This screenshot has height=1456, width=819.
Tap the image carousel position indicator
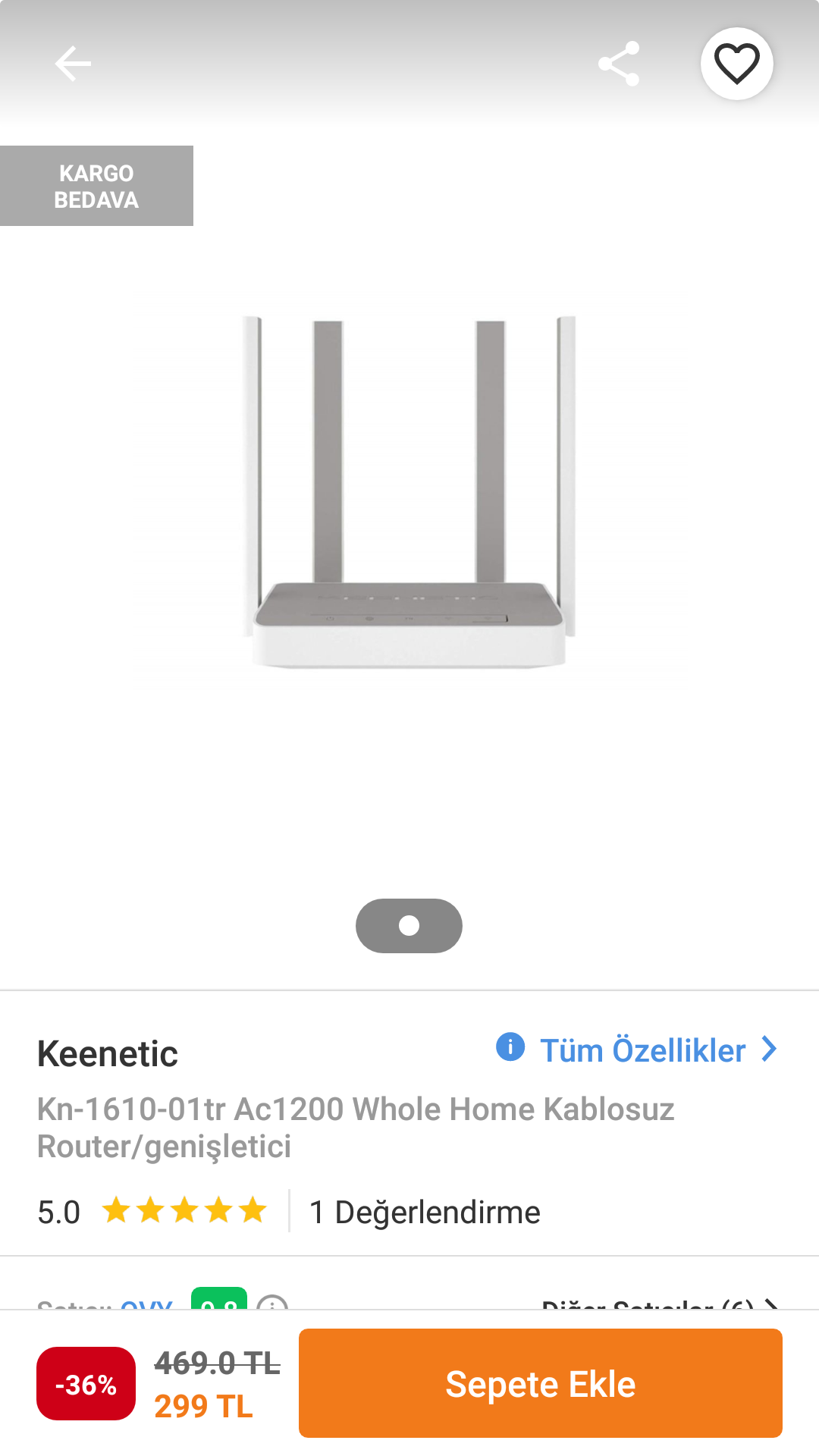(409, 925)
